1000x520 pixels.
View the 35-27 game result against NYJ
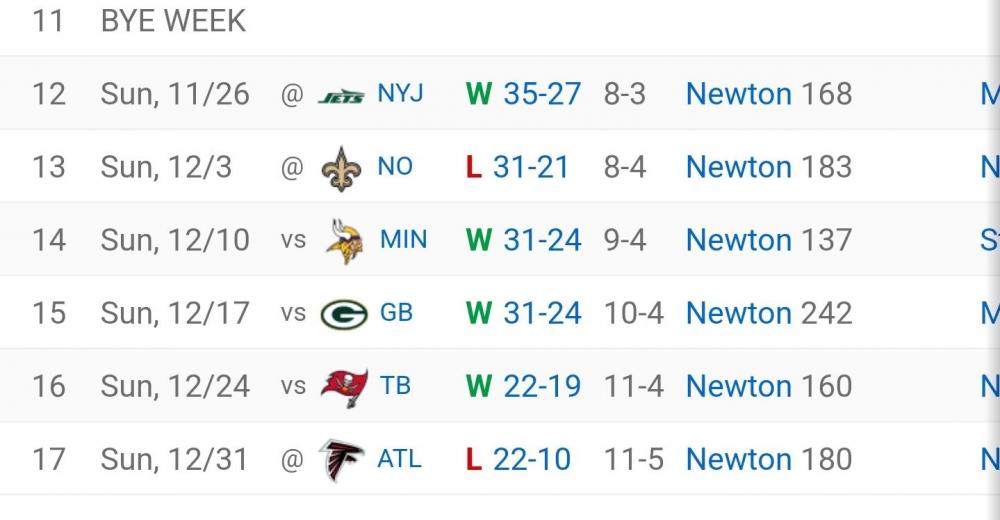coord(542,93)
